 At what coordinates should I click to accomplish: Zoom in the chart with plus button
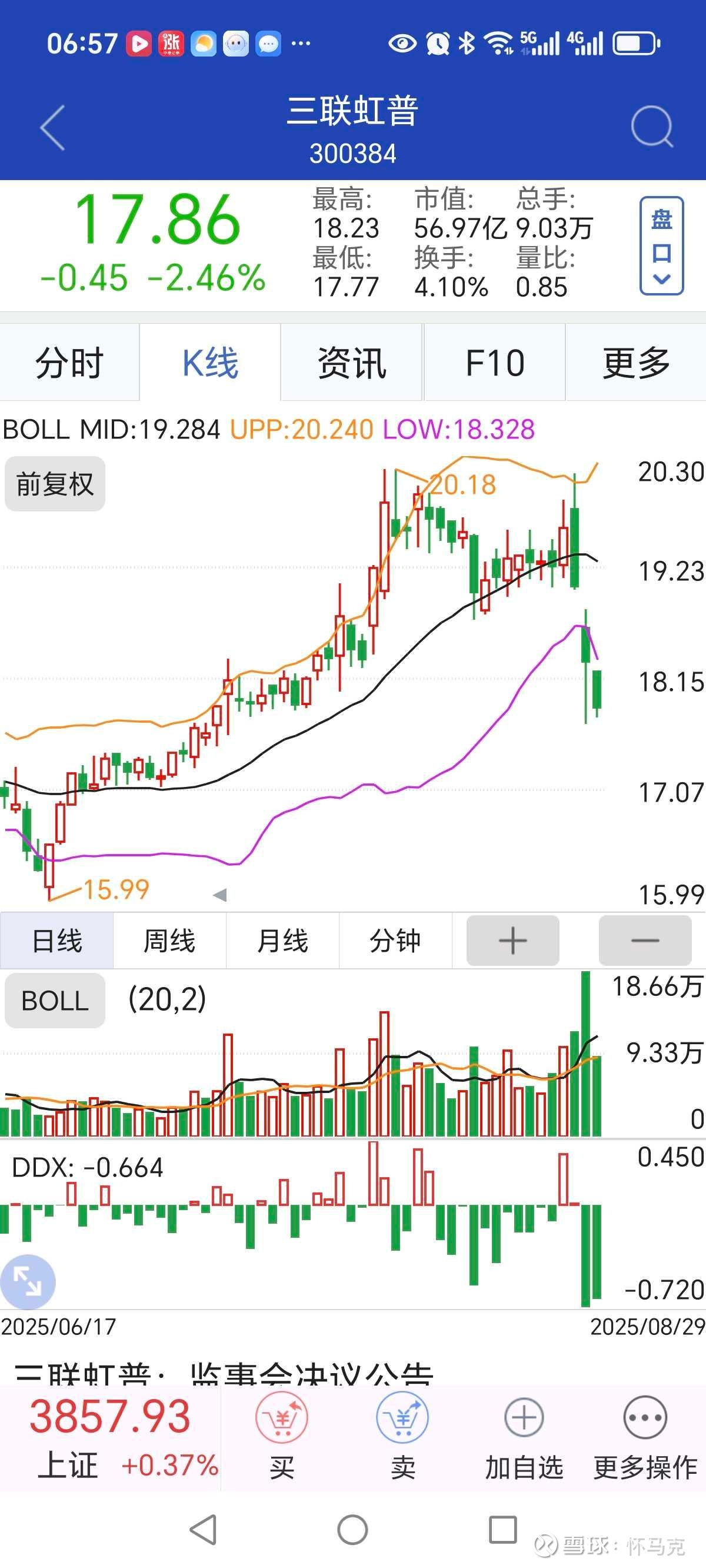[x=512, y=941]
